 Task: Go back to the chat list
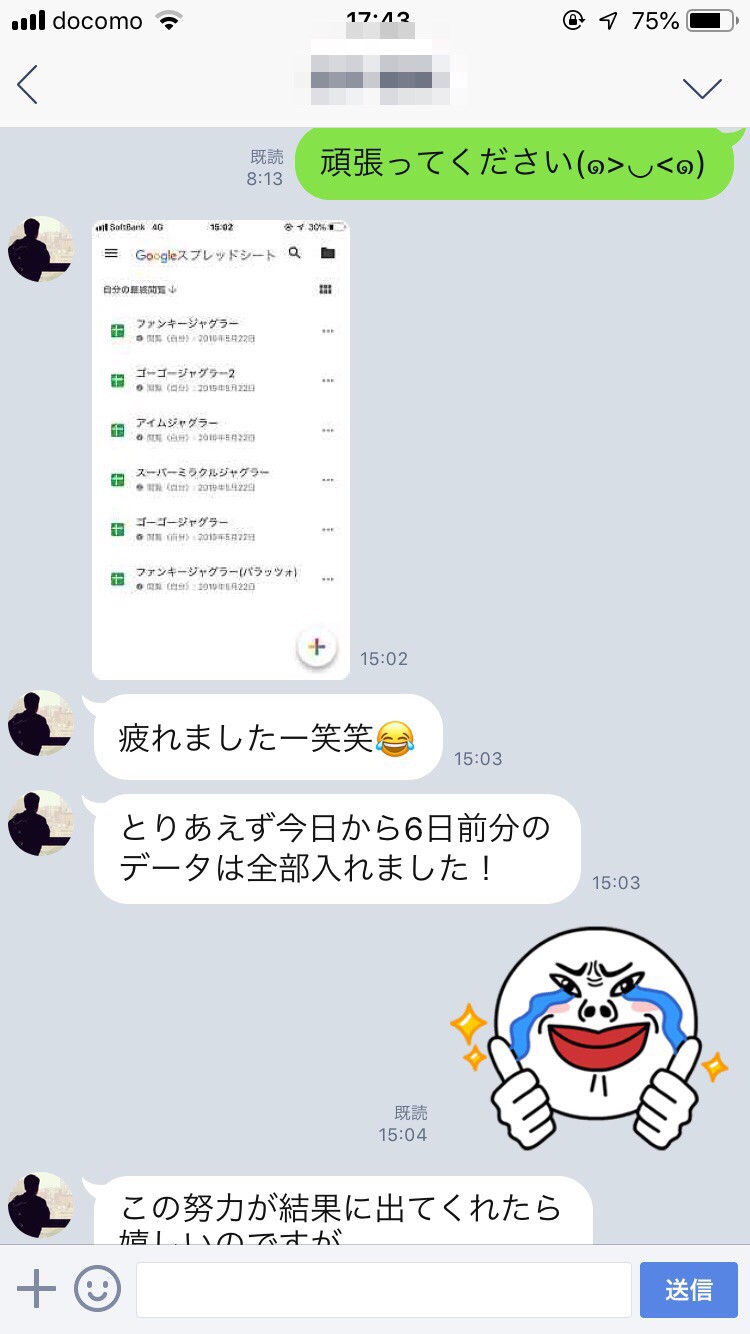tap(28, 85)
